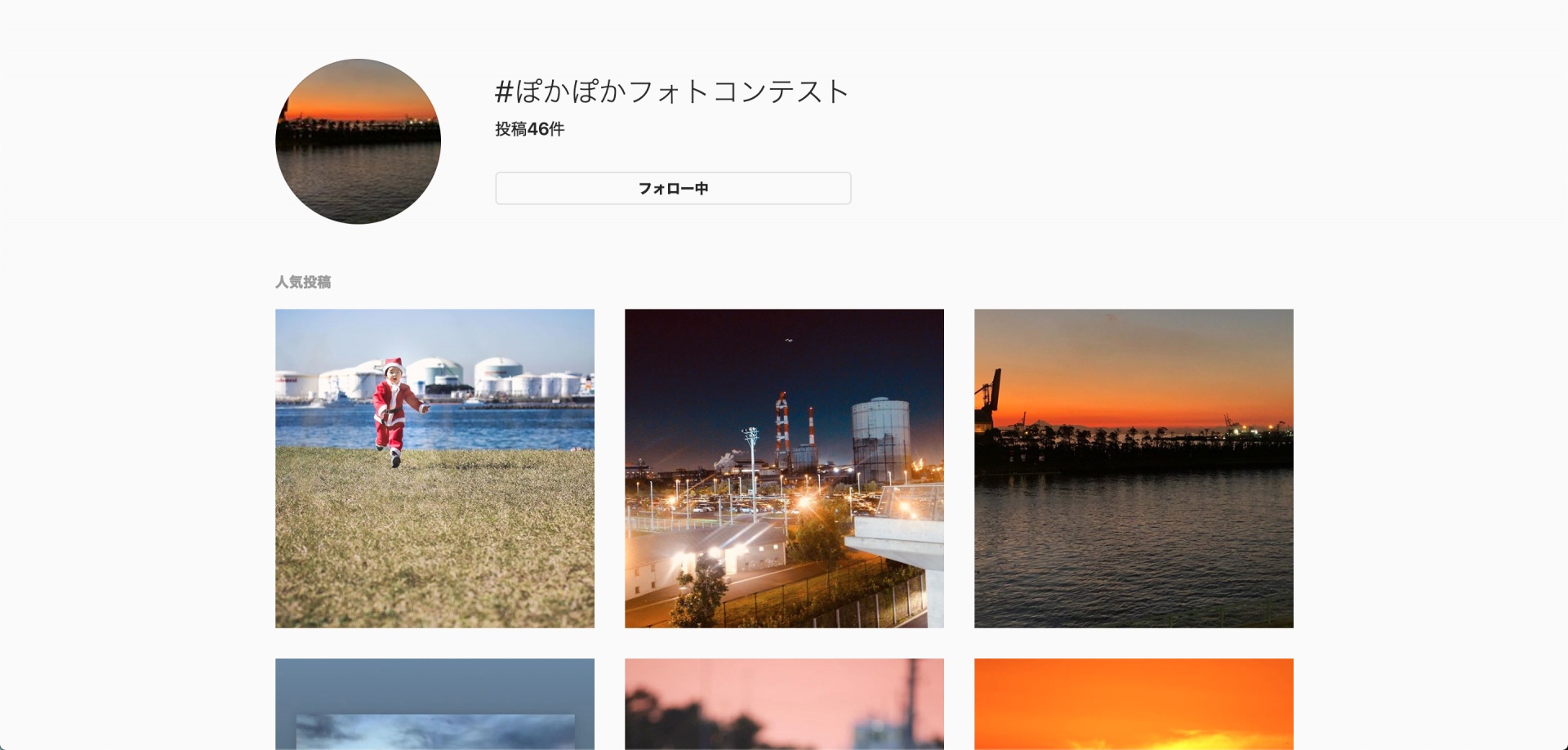1568x750 pixels.
Task: Open the child in Santa costume photo
Action: 434,468
